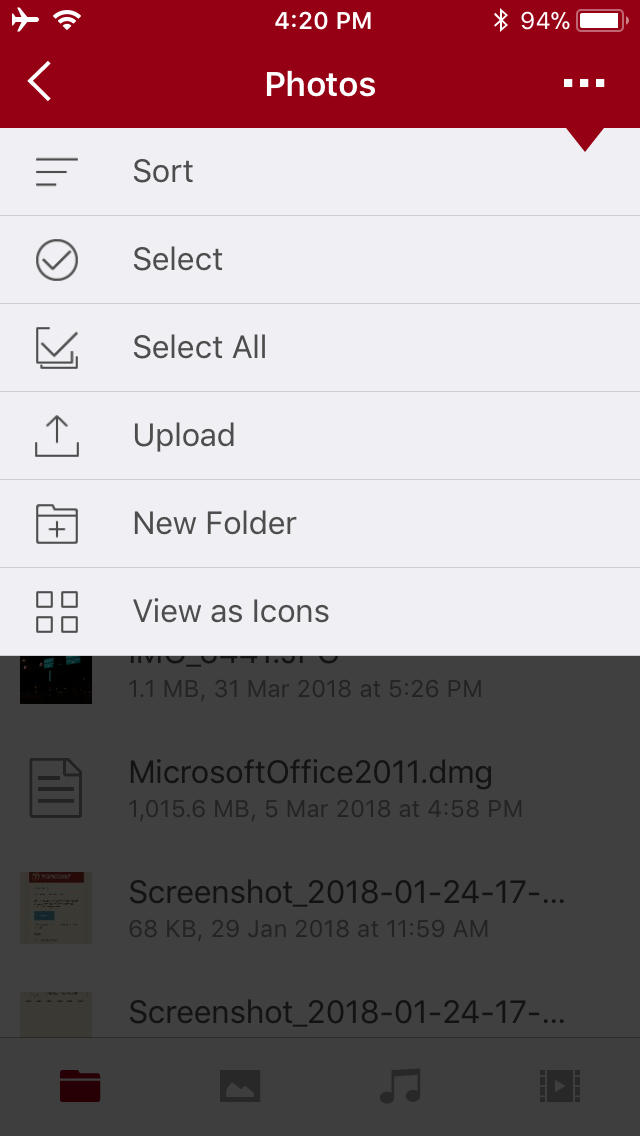
Task: Open MicrosoftOffice2011.dmg file
Action: pyautogui.click(x=320, y=788)
